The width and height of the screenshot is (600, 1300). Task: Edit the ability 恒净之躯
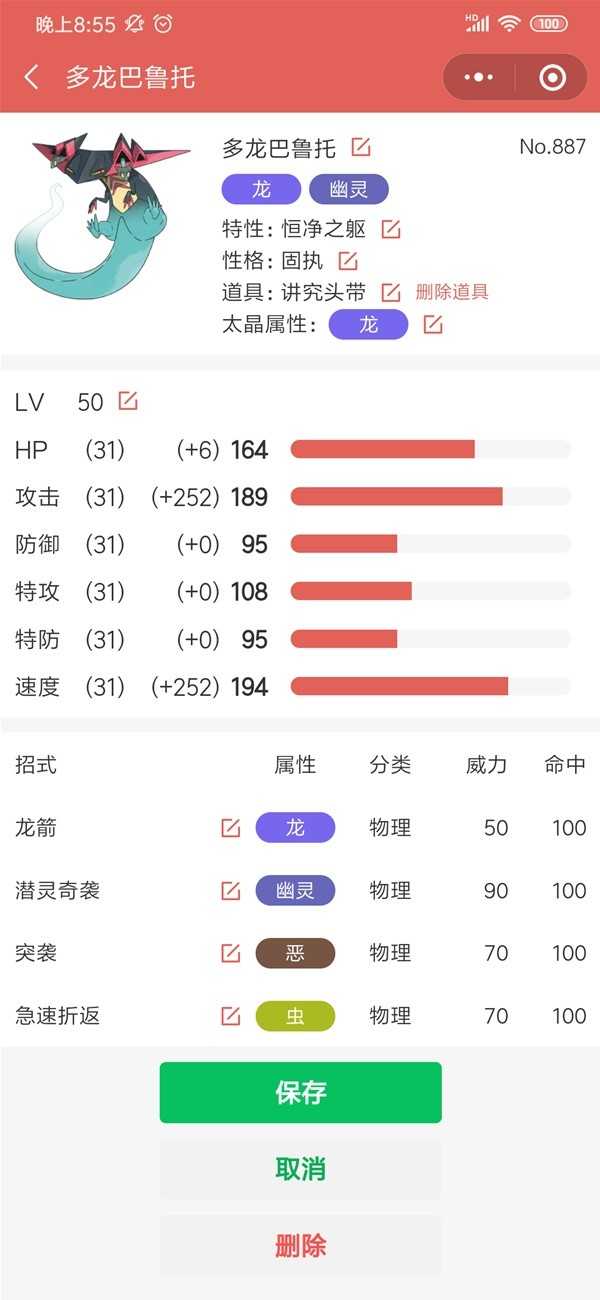[x=391, y=229]
